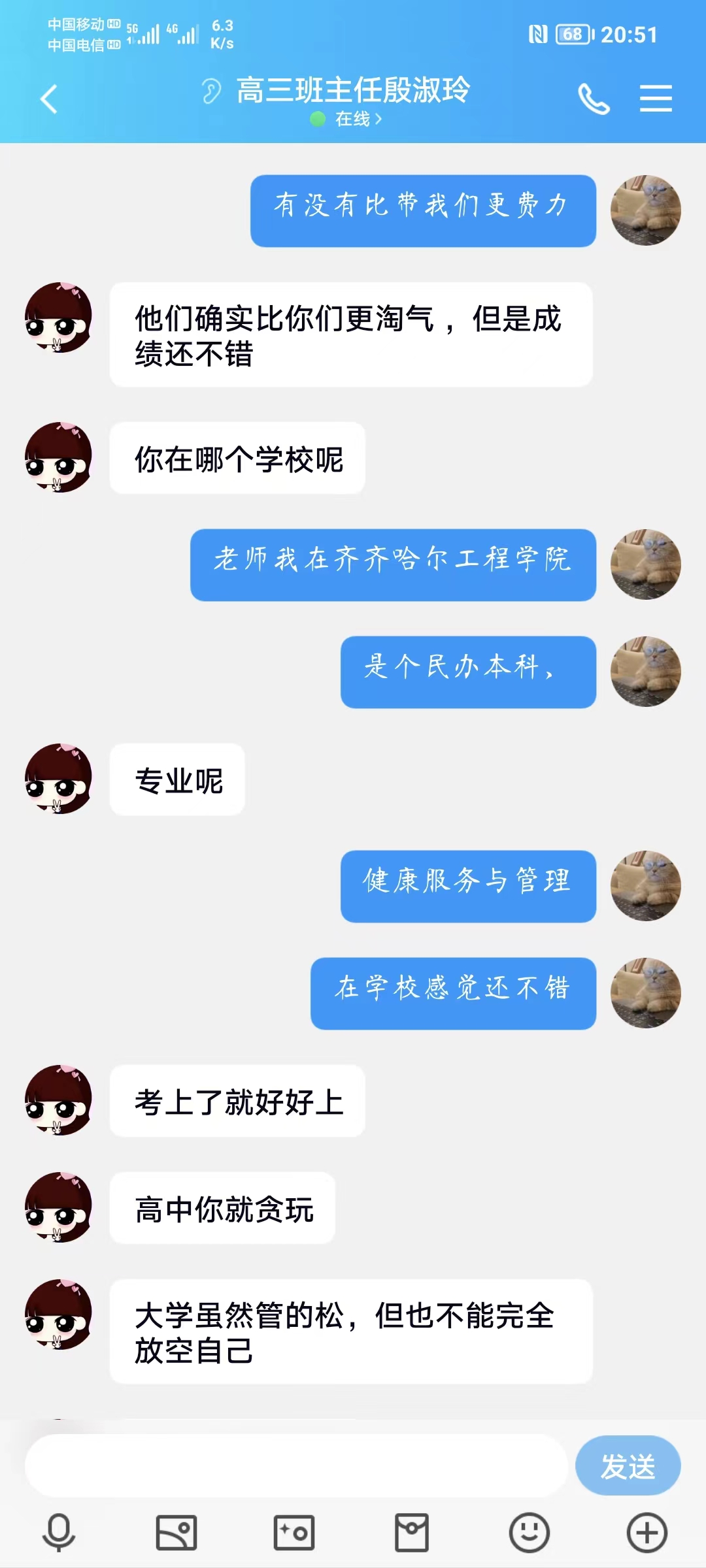Expand more options with plus icon
The width and height of the screenshot is (706, 1568).
(x=647, y=1532)
